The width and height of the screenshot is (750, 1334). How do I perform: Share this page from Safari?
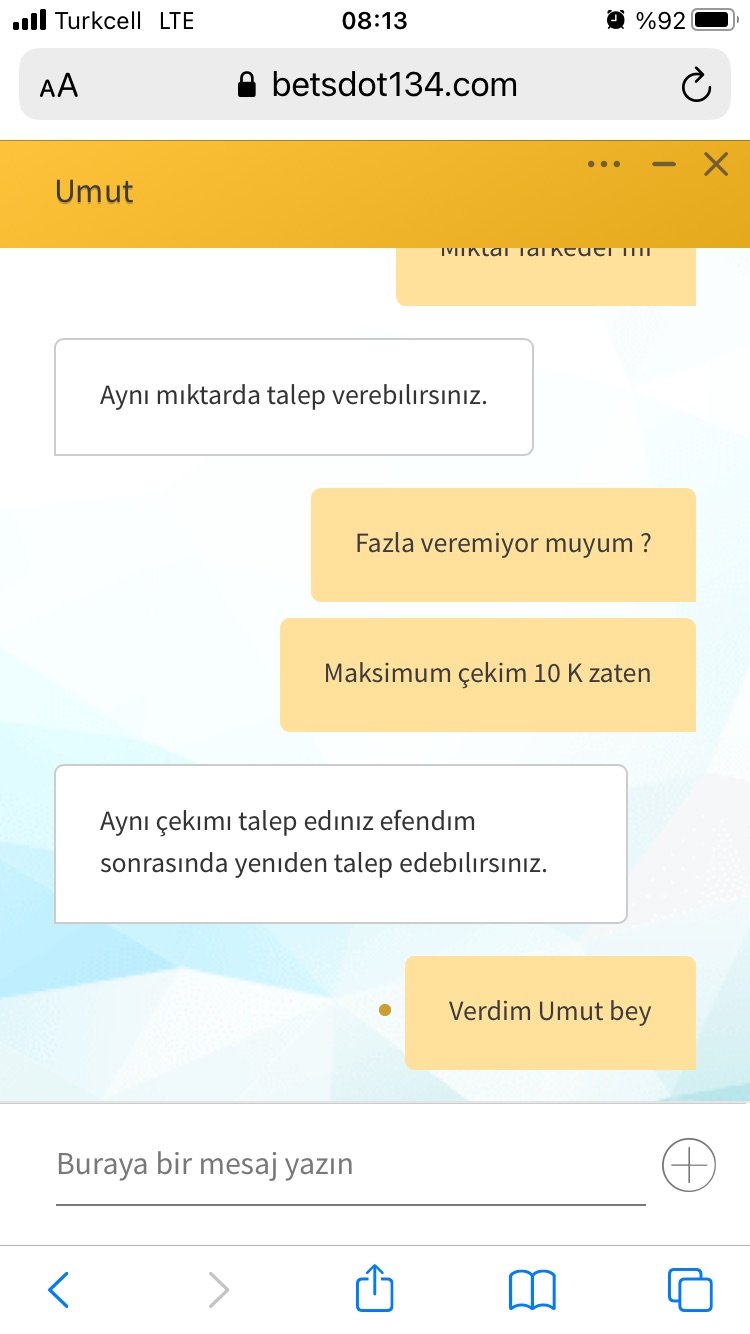375,1288
